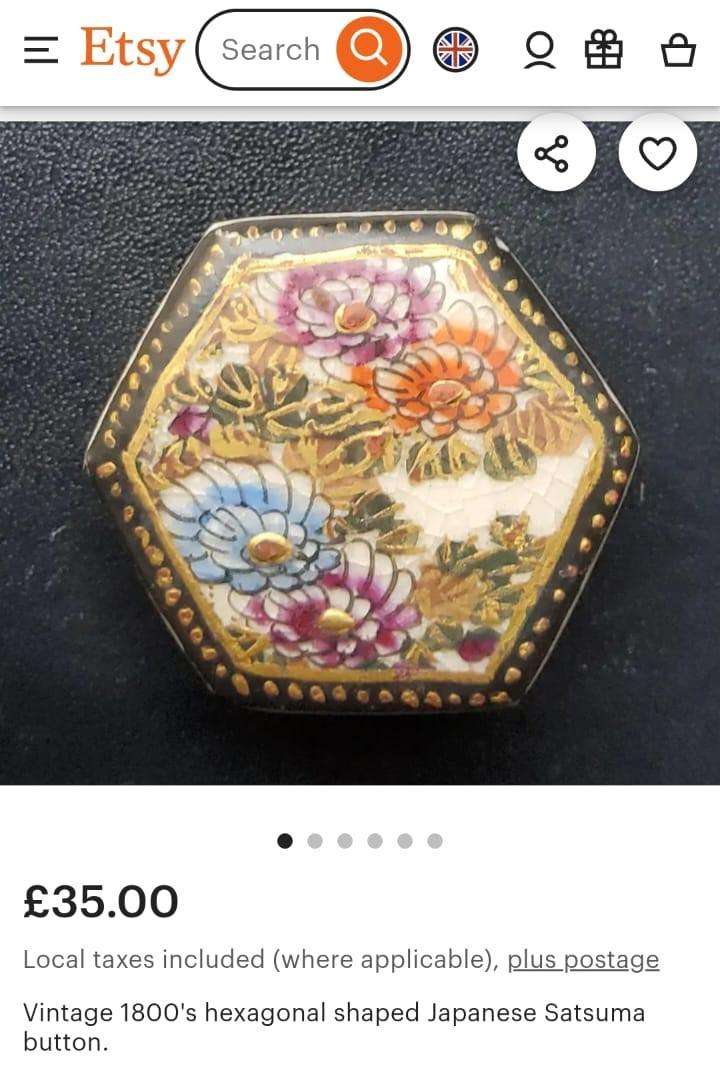Open the plus postage link

click(583, 959)
